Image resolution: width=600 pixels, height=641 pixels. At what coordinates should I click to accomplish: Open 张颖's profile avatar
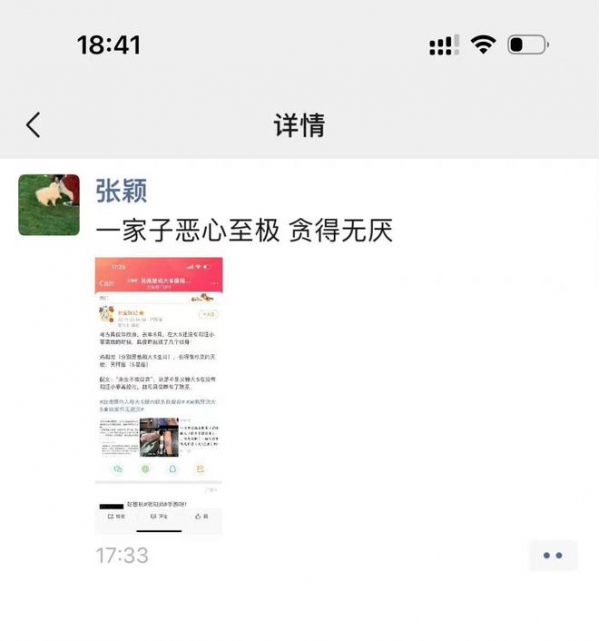click(49, 205)
